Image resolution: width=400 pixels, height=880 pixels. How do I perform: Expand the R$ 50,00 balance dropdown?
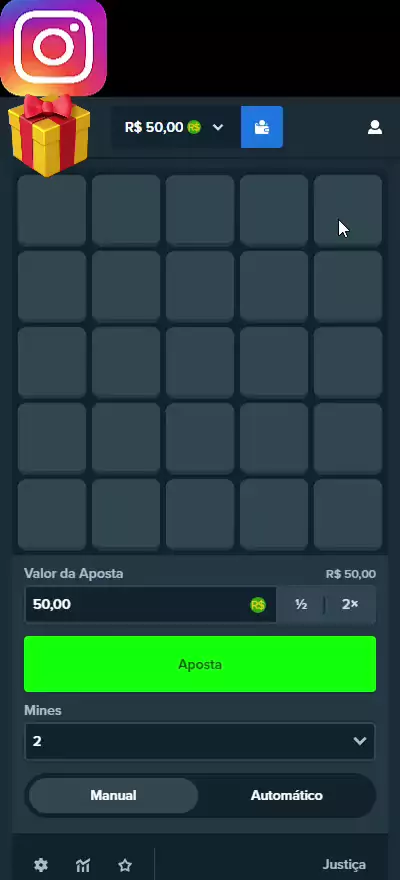176,127
